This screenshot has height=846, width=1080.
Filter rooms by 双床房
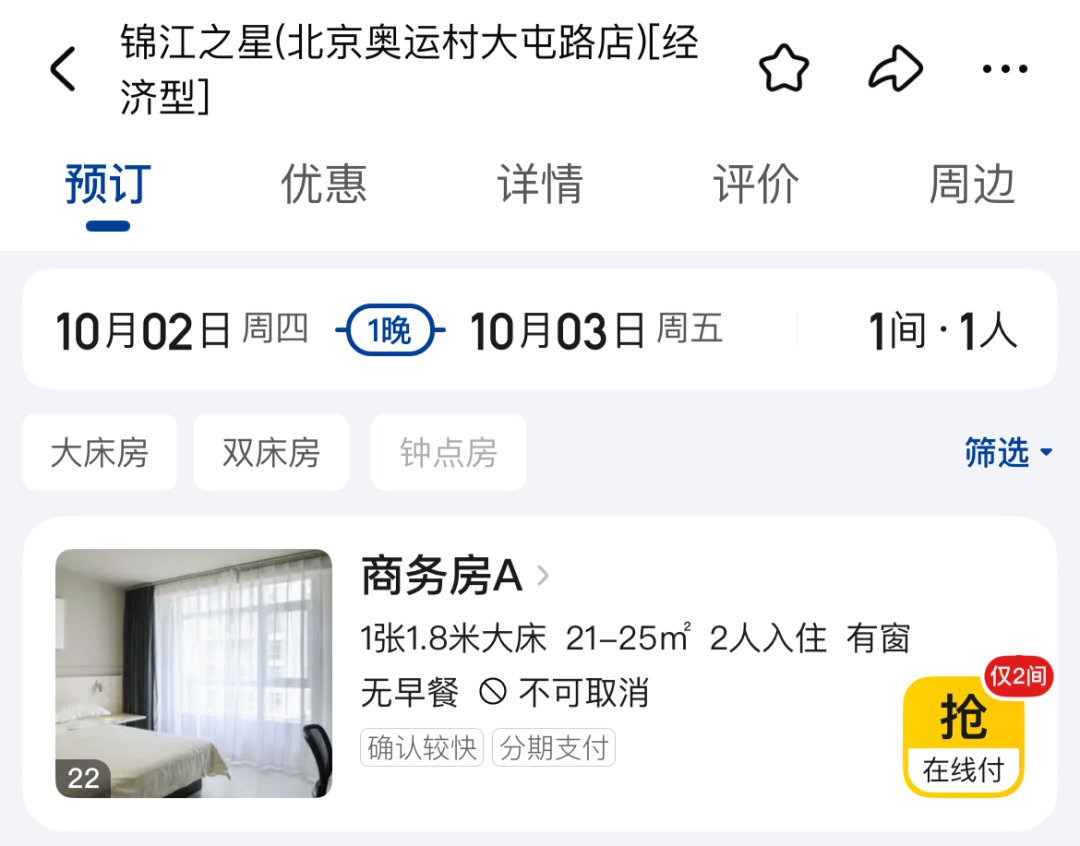tap(271, 453)
